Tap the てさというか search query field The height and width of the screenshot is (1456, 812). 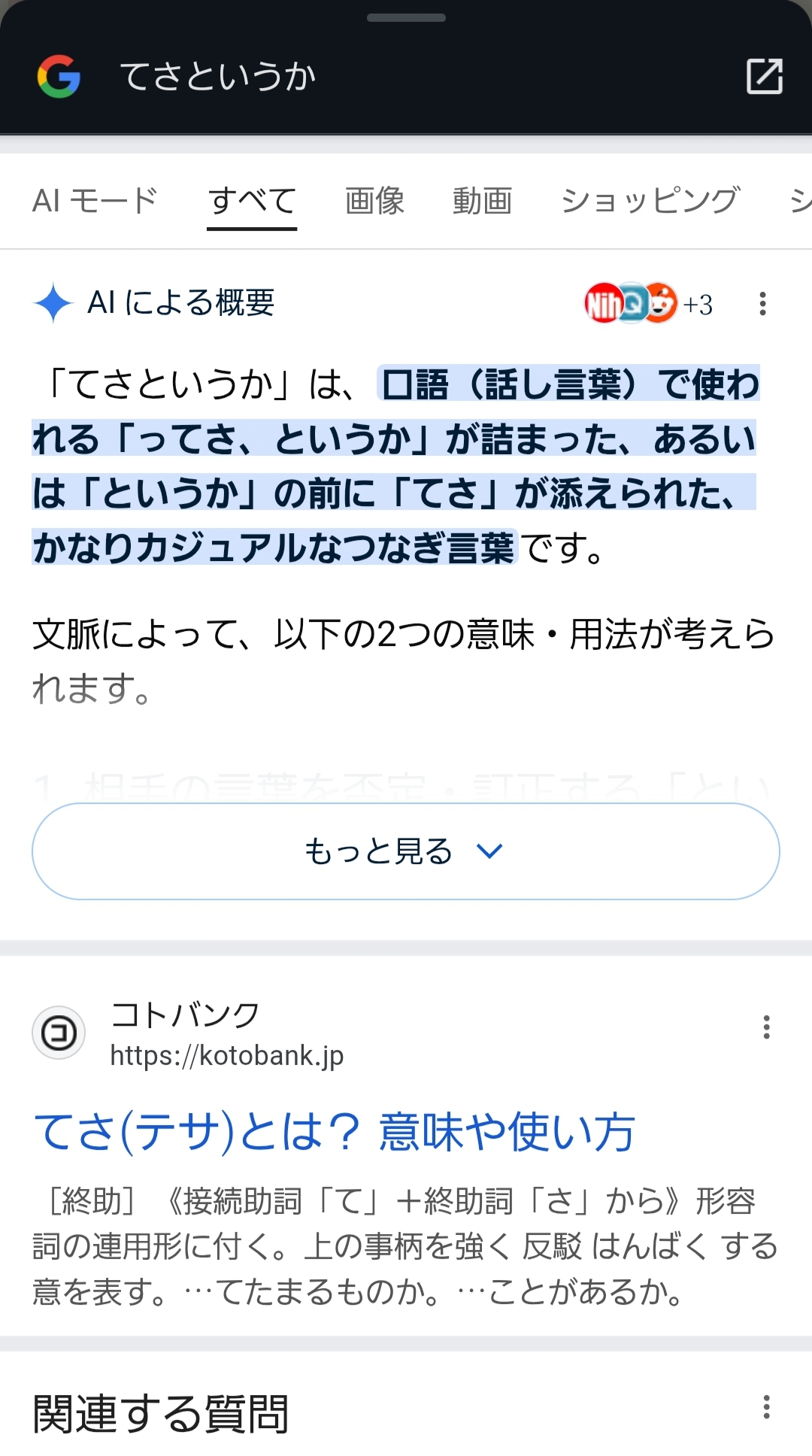(x=218, y=77)
